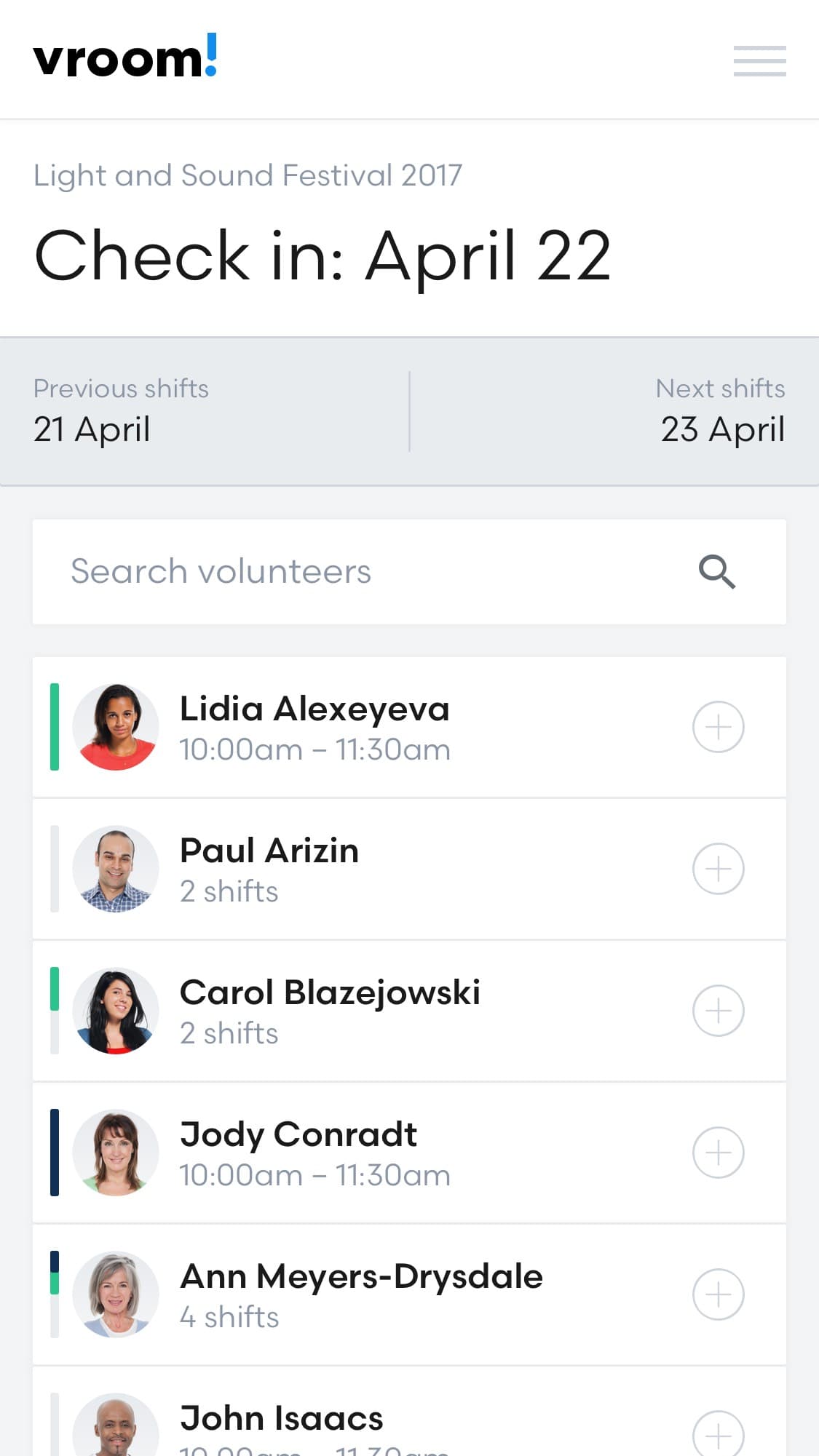The height and width of the screenshot is (1456, 819).
Task: Check in John Isaacs with plus icon
Action: coord(718,1433)
